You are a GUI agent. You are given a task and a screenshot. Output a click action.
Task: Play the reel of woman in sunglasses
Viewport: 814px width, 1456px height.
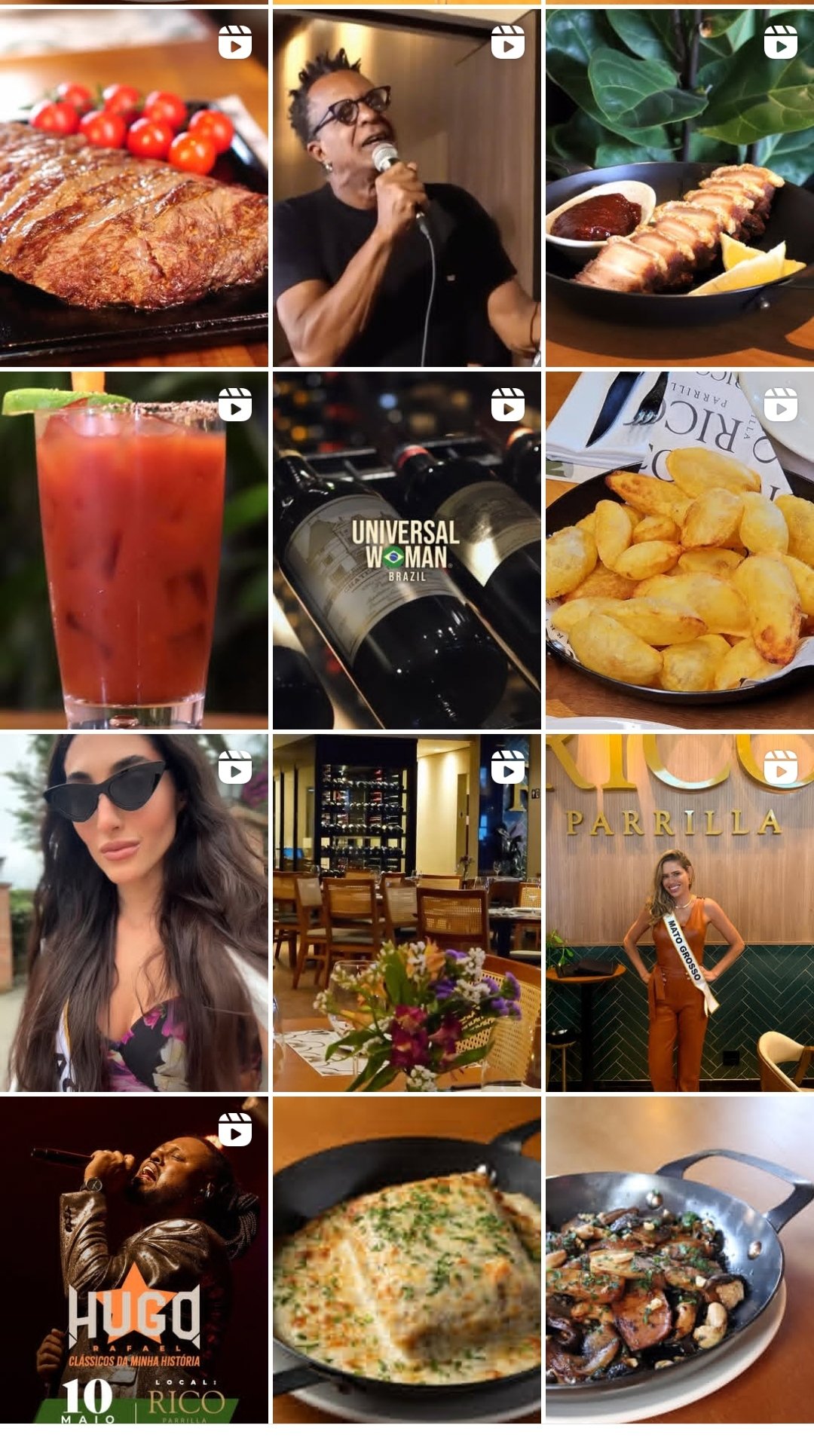click(x=133, y=913)
